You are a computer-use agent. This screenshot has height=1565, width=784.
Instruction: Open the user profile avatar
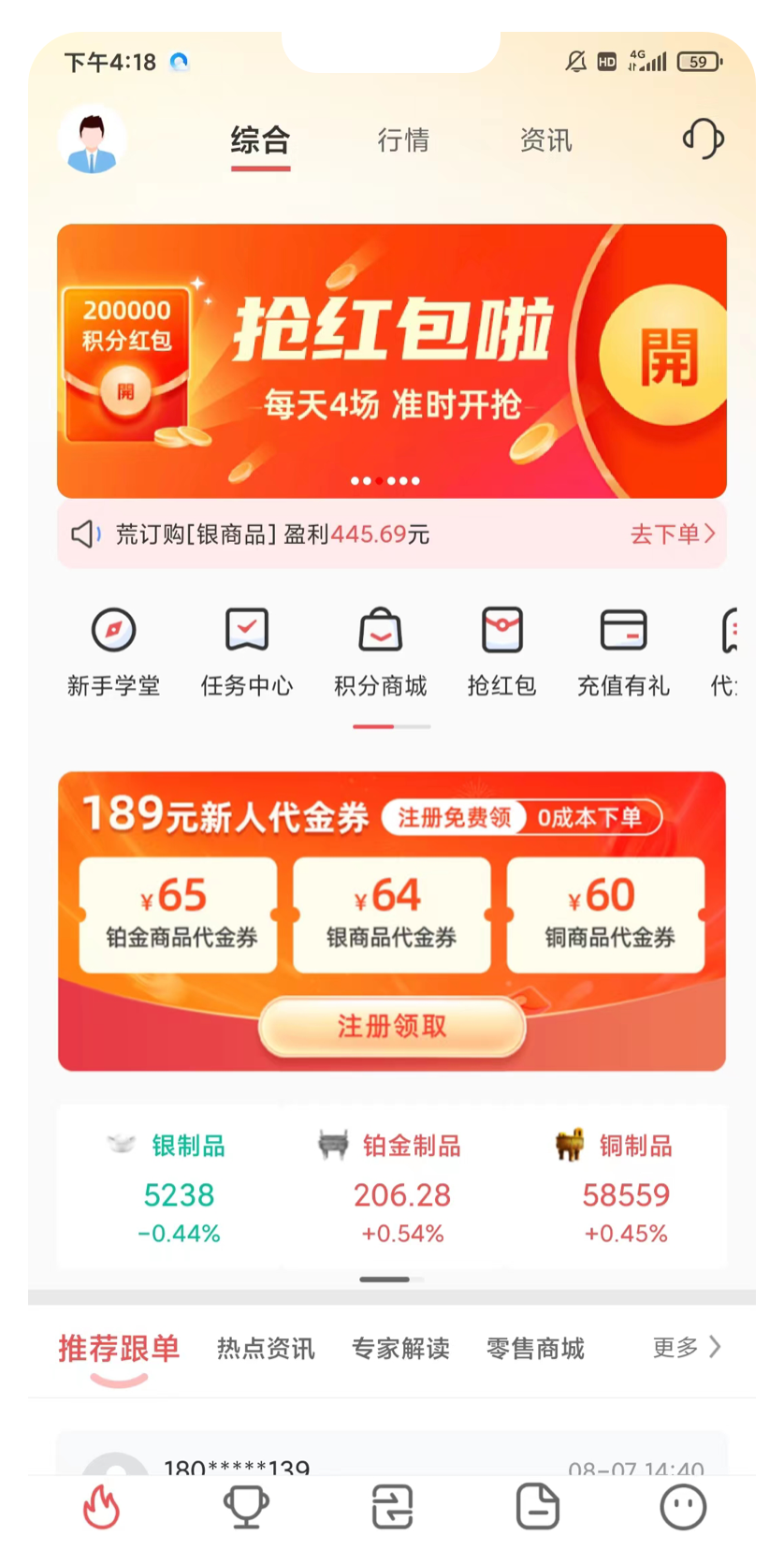[x=92, y=140]
